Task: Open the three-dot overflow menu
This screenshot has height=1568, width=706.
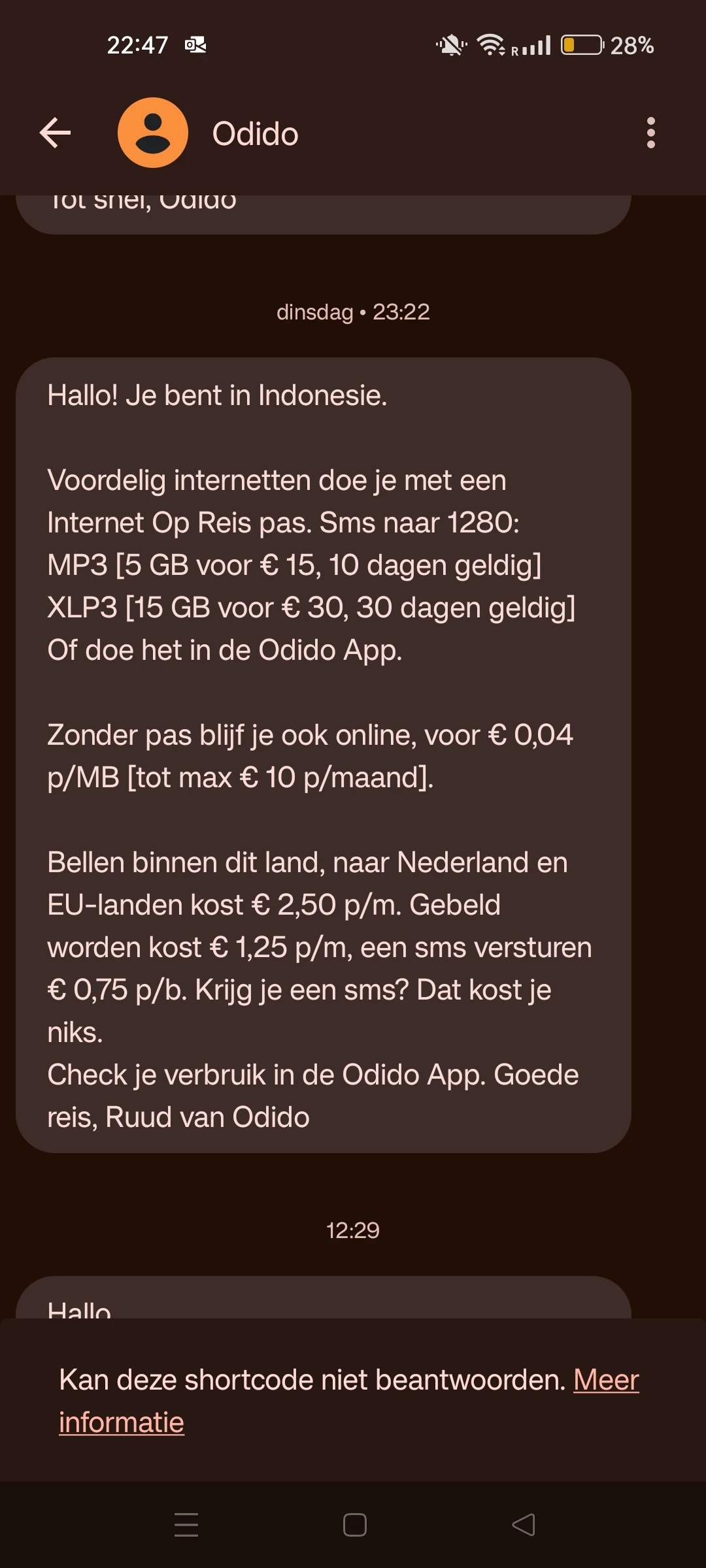Action: [x=650, y=133]
